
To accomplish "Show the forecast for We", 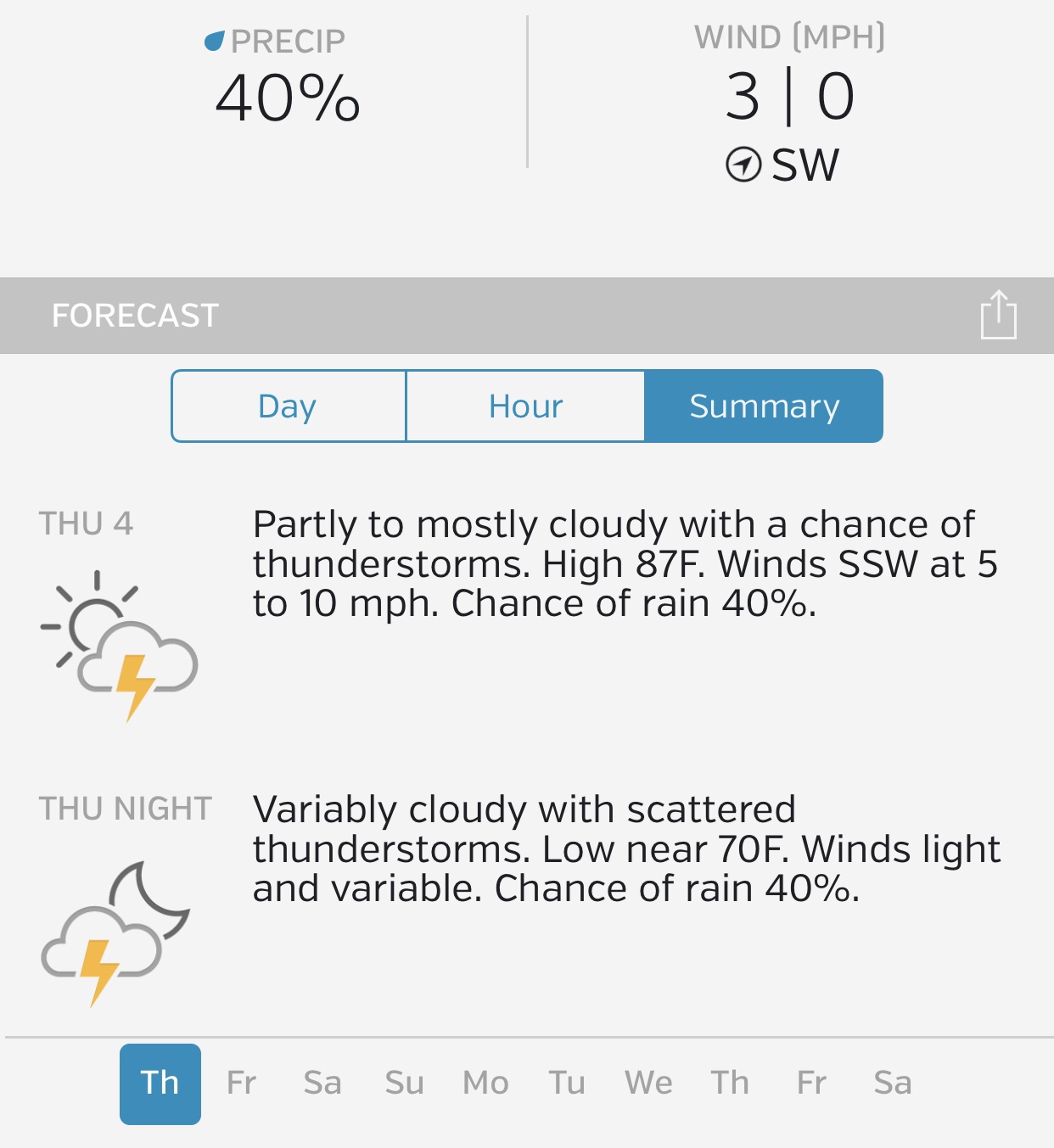I will pos(648,1084).
